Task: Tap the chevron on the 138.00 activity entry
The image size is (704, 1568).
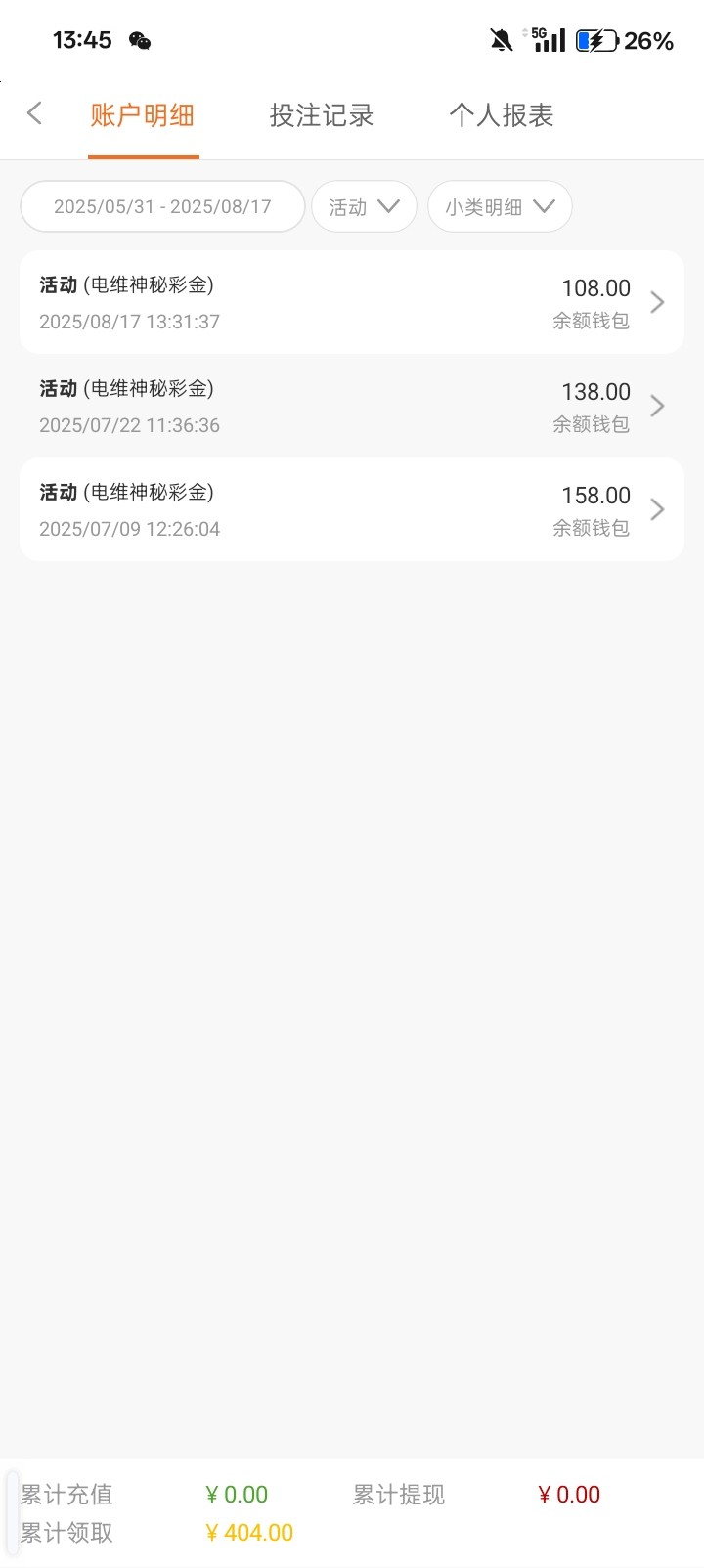Action: pos(657,406)
